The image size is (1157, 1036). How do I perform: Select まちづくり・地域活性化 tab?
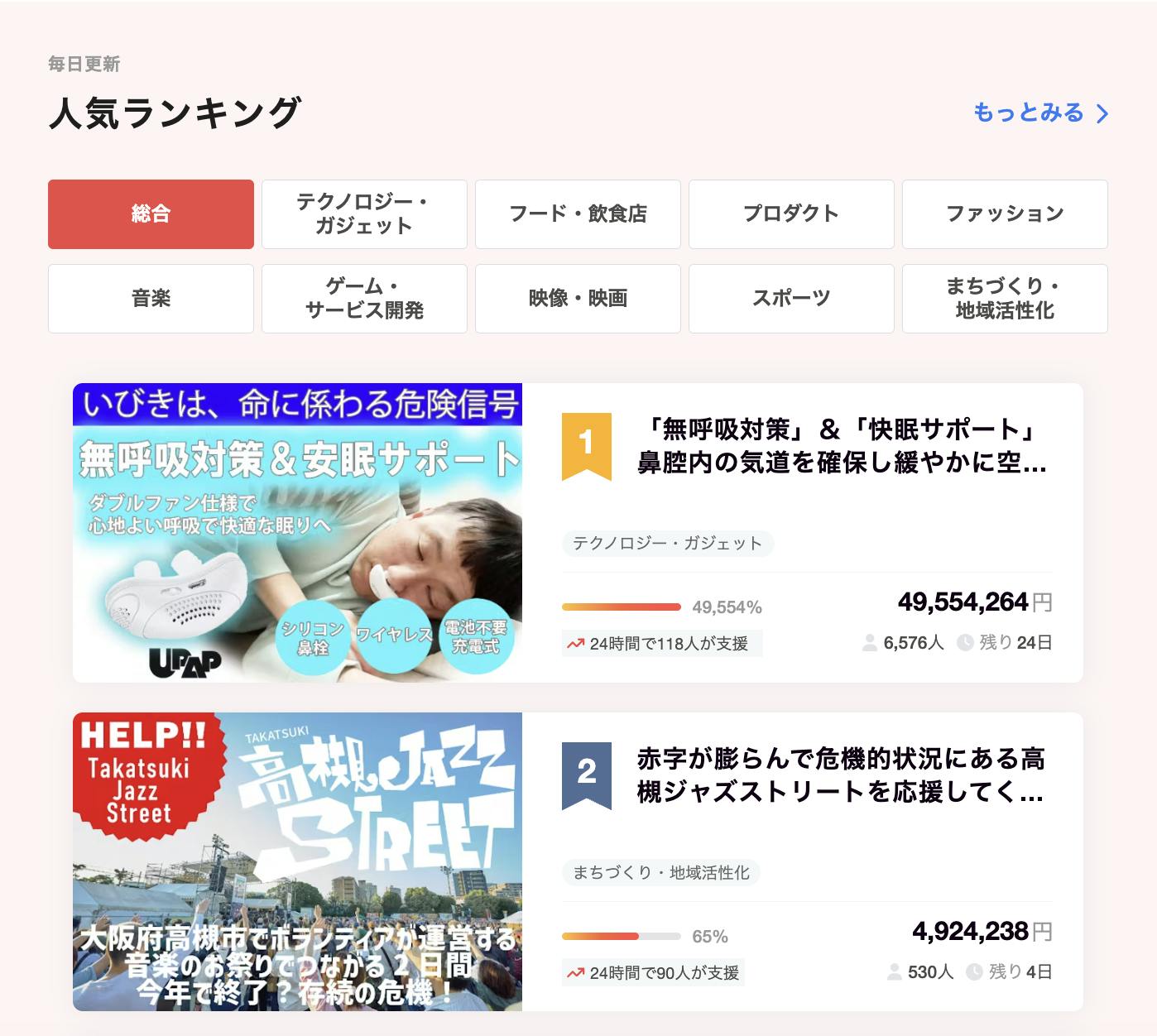pos(1005,298)
